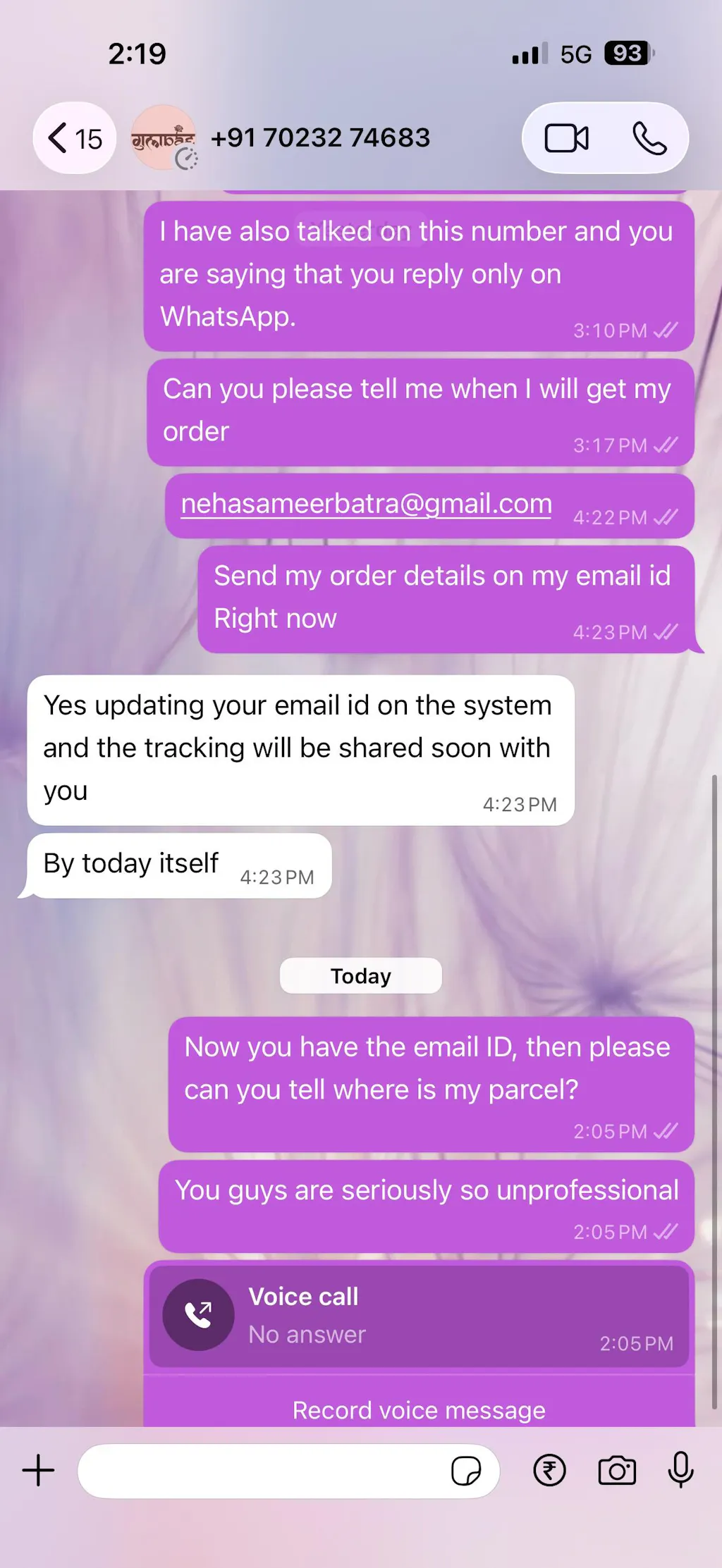Tap the microphone to record audio
This screenshot has width=722, height=1568.
click(680, 1471)
